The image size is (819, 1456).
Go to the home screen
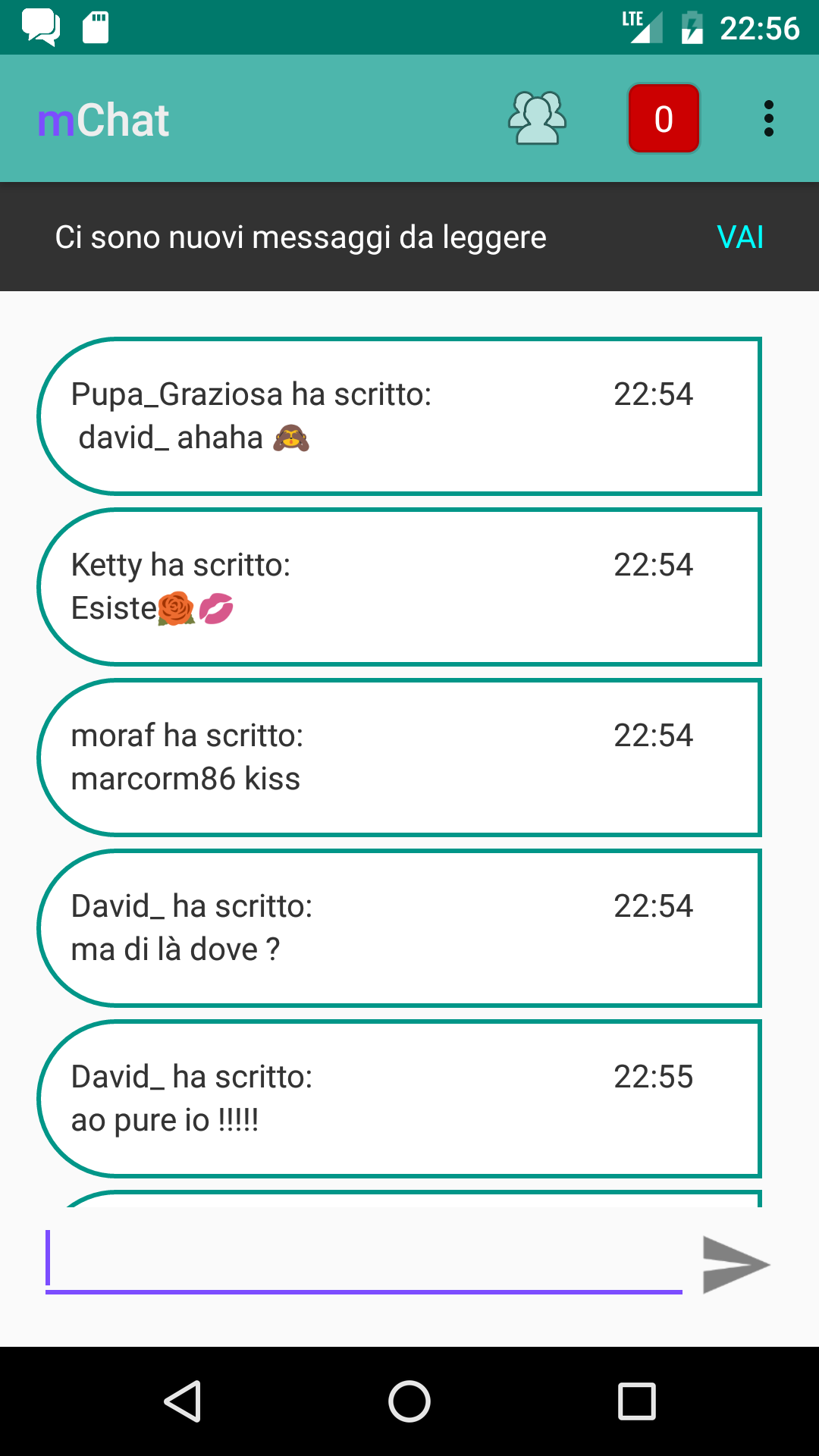click(x=409, y=1401)
